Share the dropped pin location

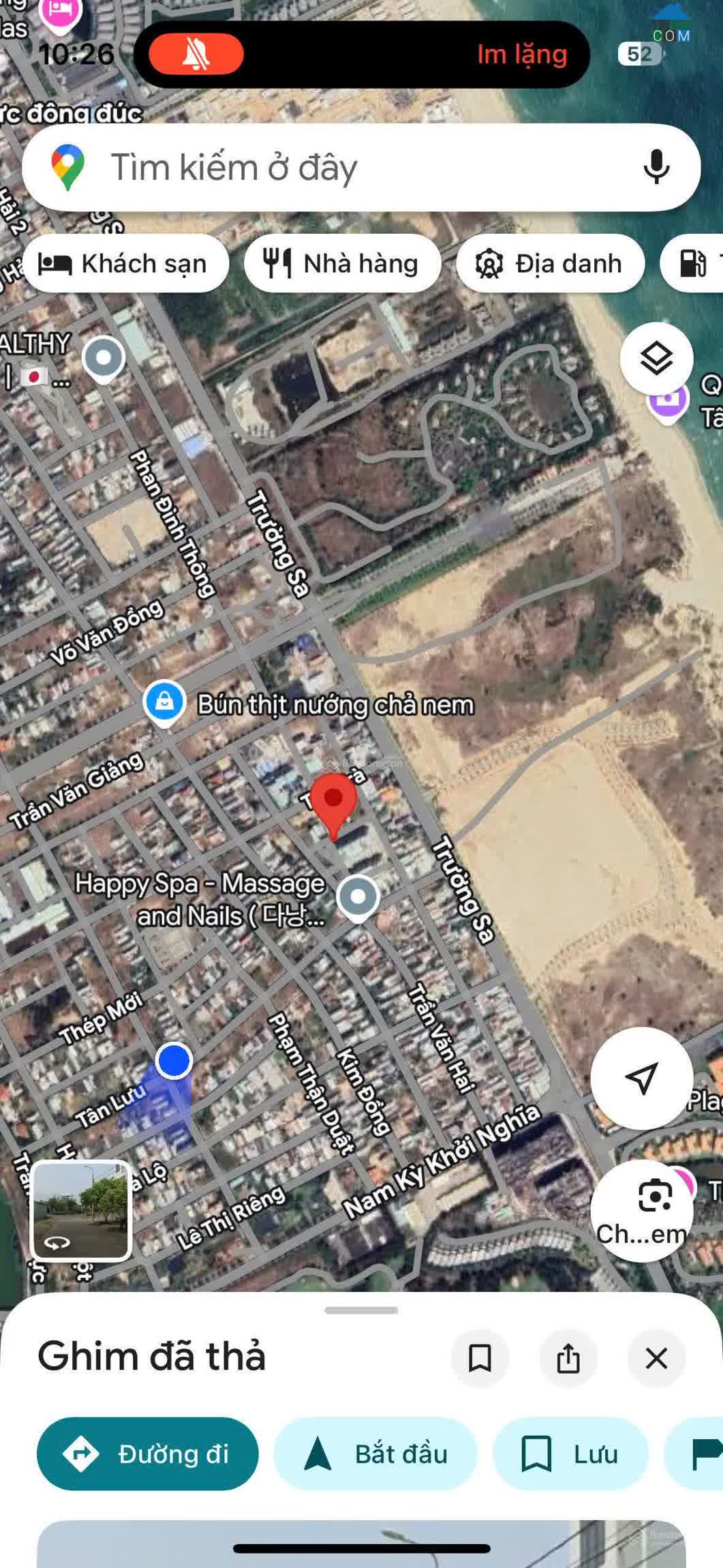click(x=568, y=1358)
